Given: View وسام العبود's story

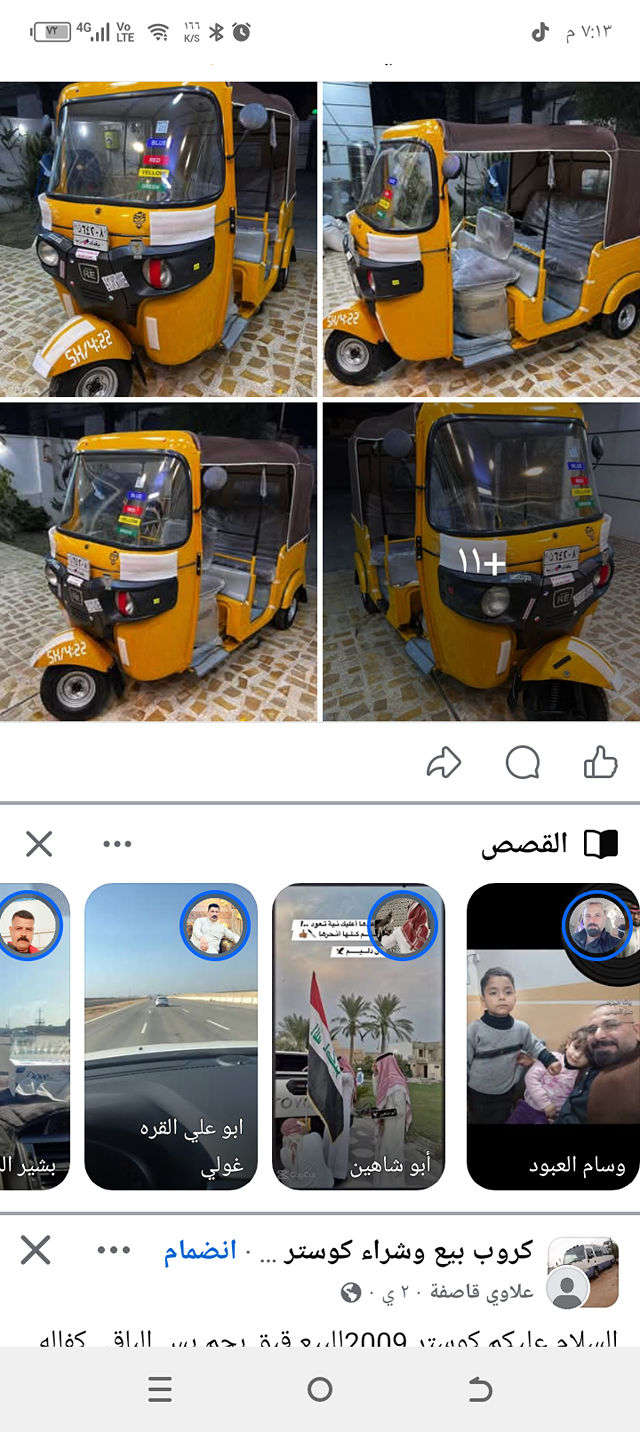Looking at the screenshot, I should 553,1035.
